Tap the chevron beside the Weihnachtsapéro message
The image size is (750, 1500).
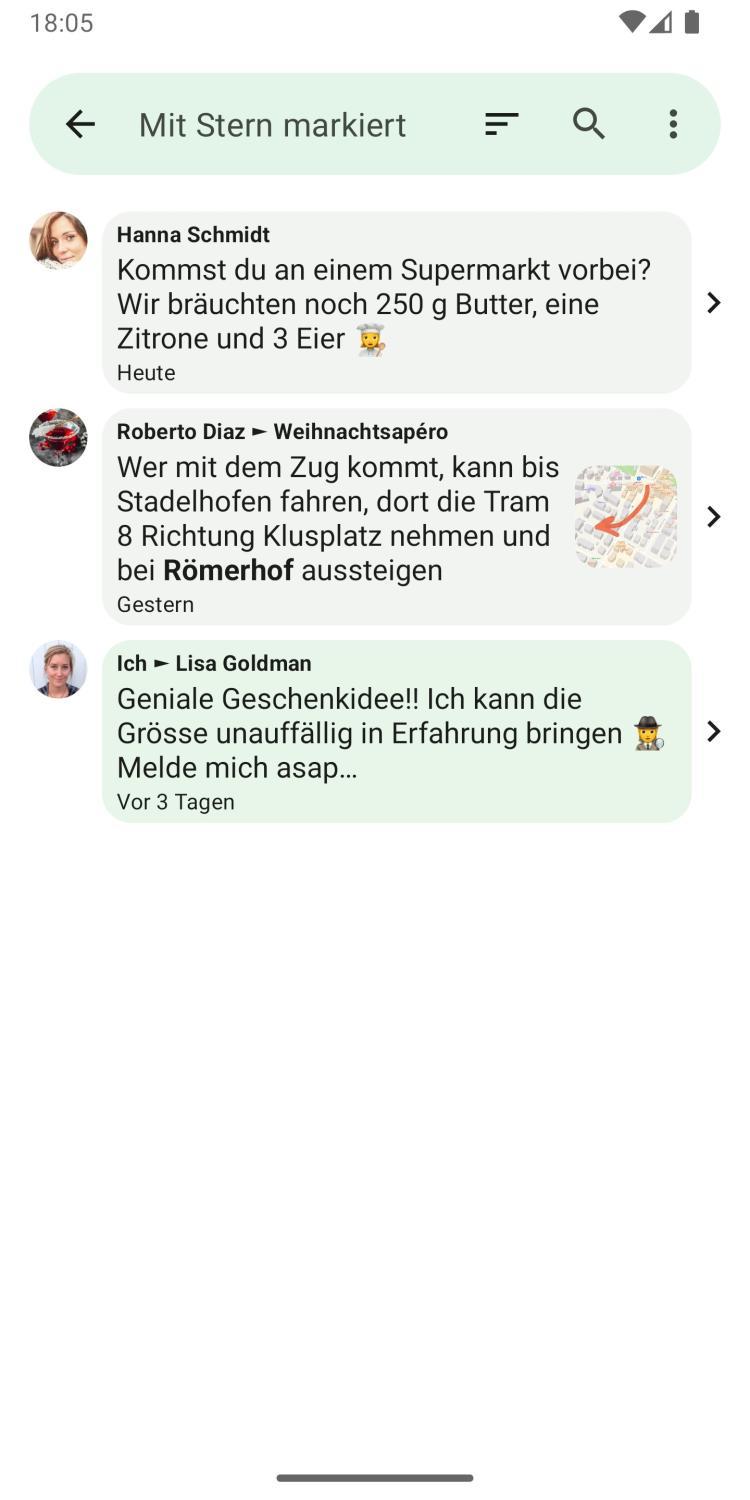click(x=713, y=517)
